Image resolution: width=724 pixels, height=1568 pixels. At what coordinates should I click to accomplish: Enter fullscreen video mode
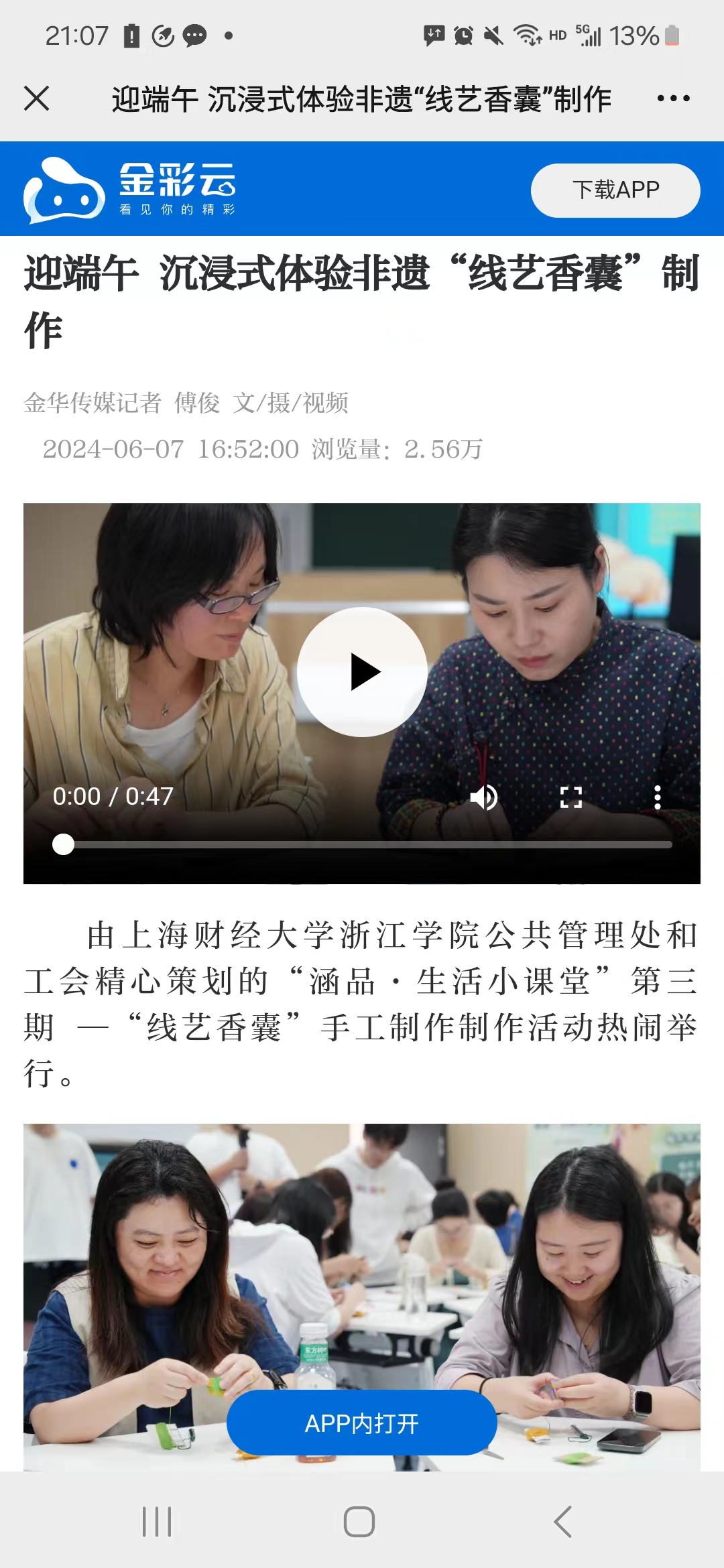(570, 797)
